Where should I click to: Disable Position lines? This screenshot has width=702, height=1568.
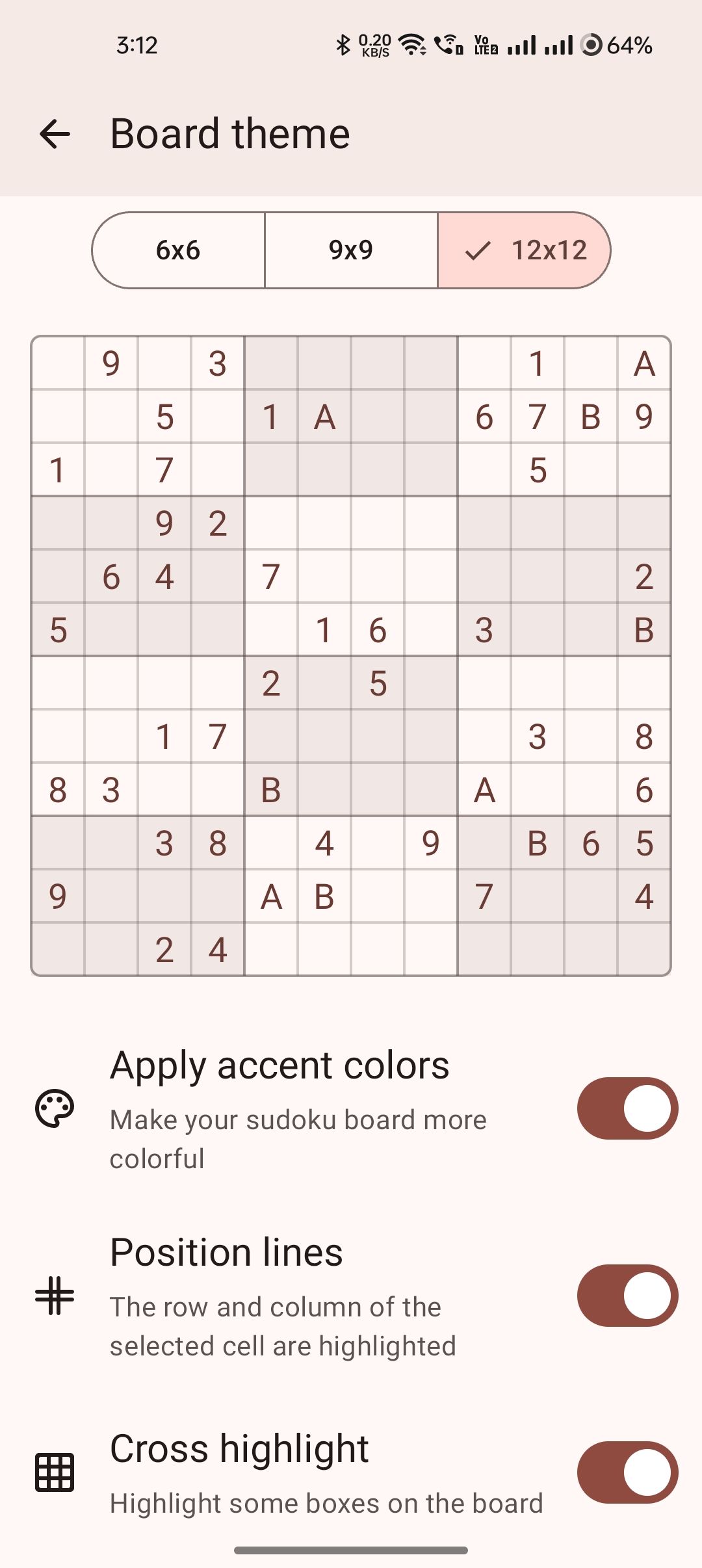[x=627, y=1296]
